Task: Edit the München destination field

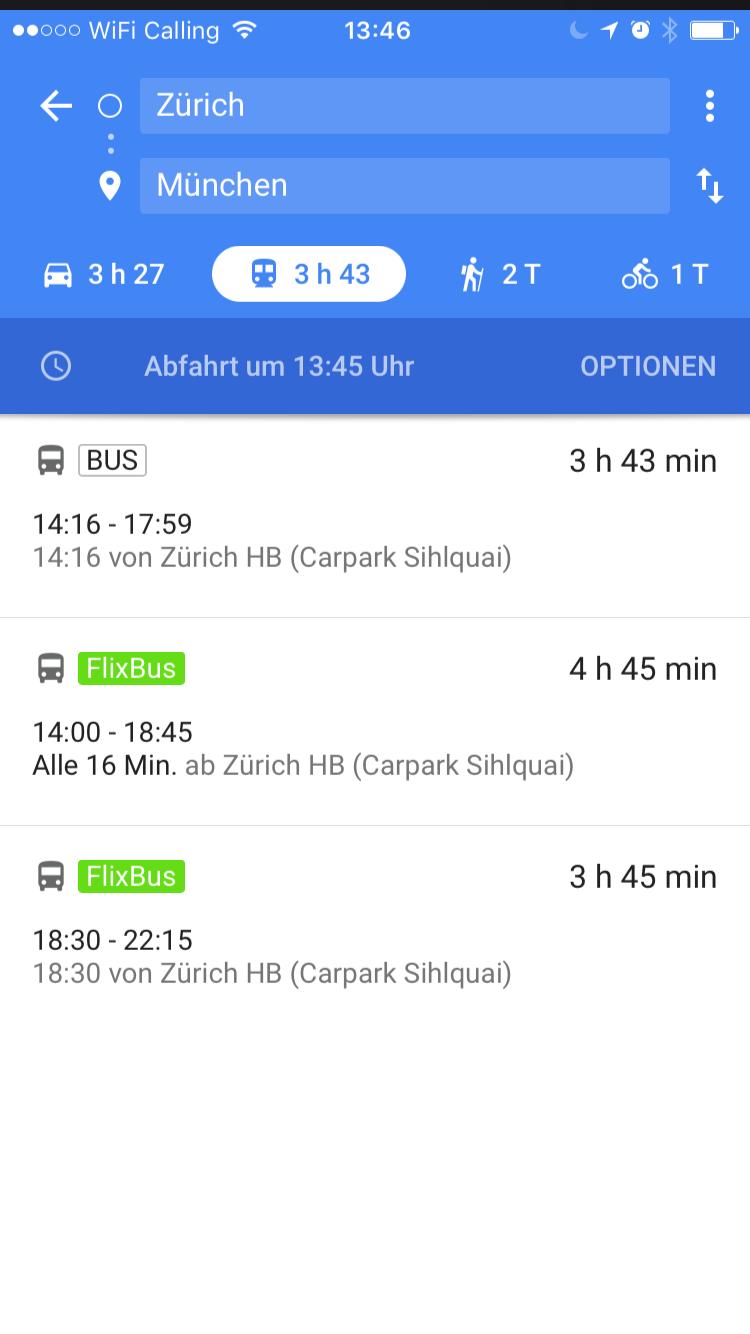Action: click(x=404, y=185)
